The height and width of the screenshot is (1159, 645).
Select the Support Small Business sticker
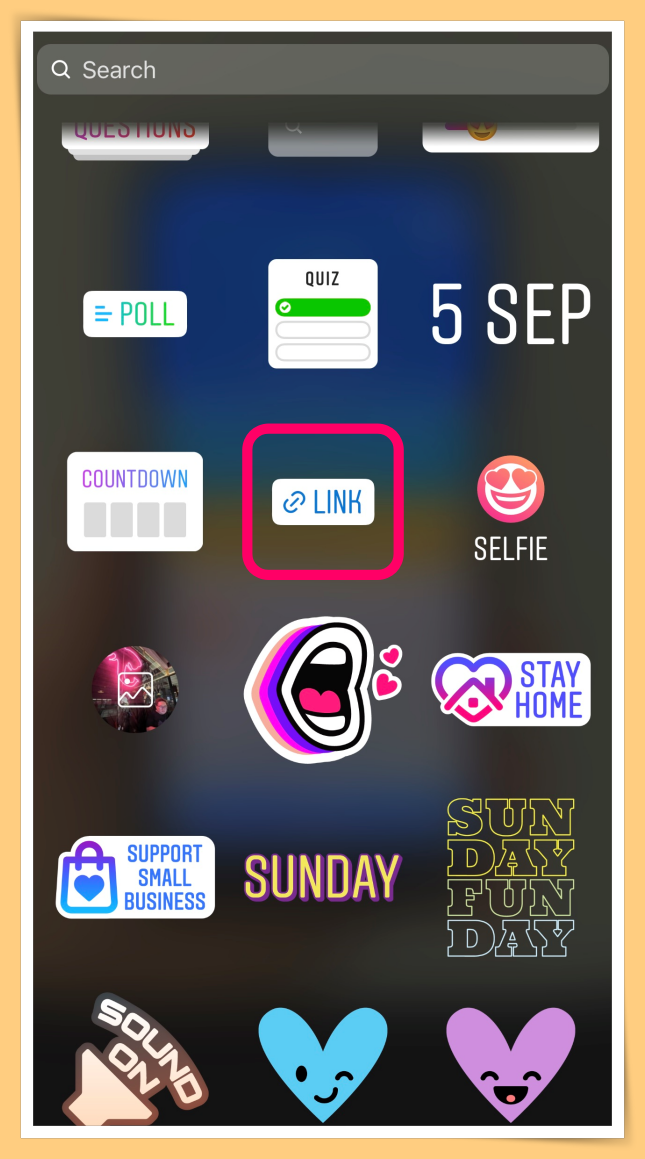(x=135, y=877)
